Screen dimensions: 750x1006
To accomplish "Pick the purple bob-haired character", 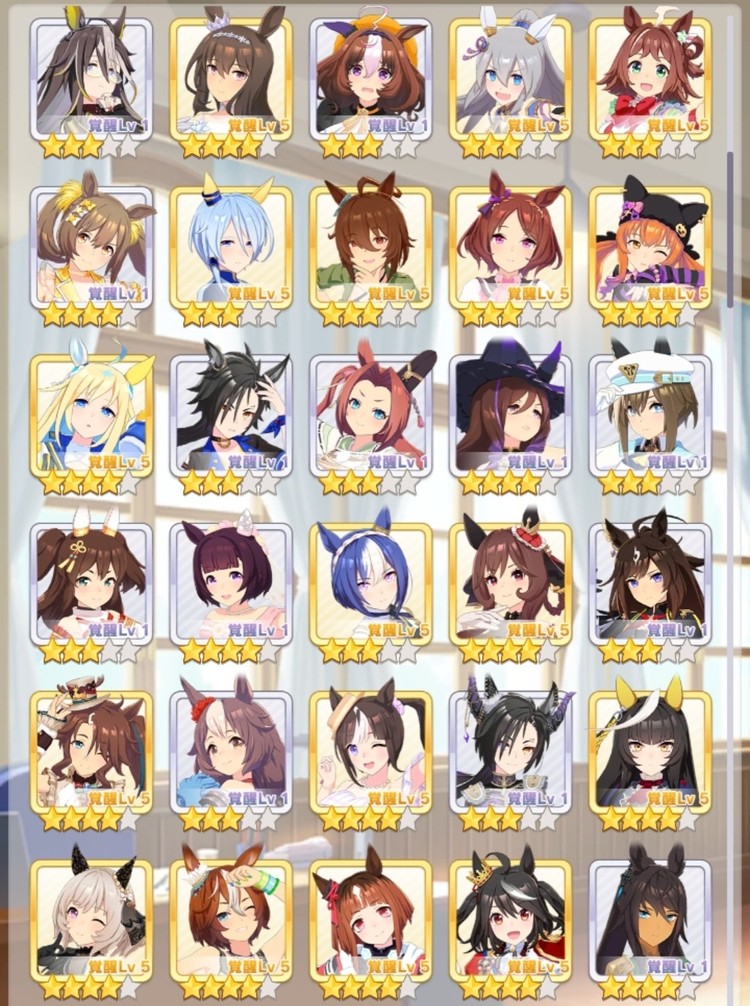I will [231, 582].
